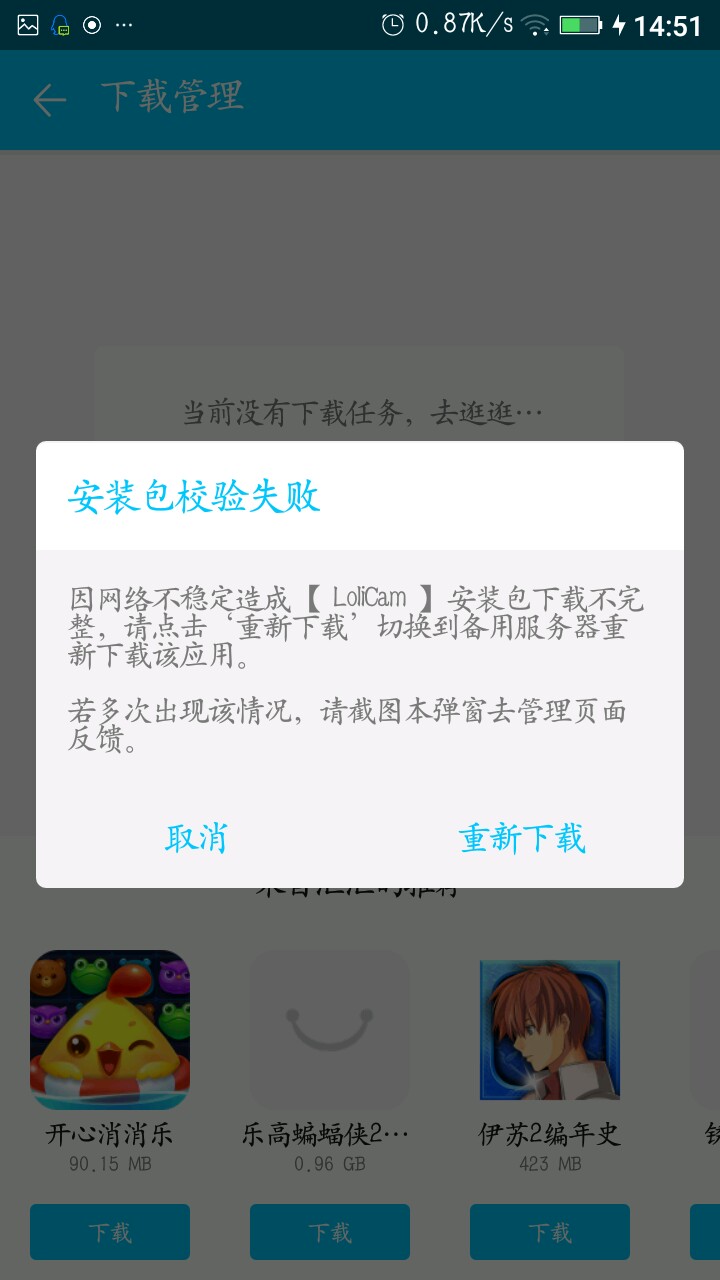This screenshot has width=720, height=1280.
Task: Go back from 下载管理
Action: tap(49, 100)
